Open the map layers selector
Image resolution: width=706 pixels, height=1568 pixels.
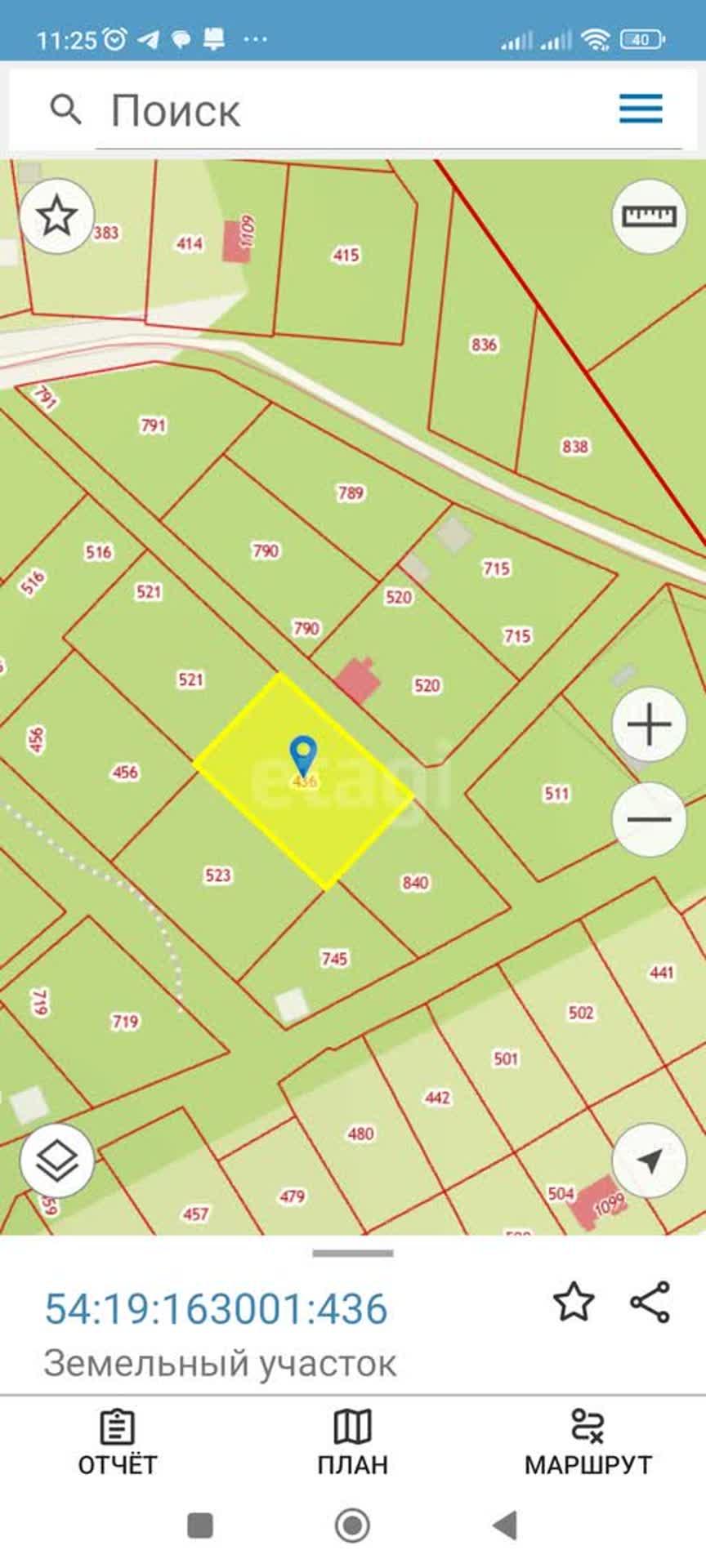tap(57, 1160)
